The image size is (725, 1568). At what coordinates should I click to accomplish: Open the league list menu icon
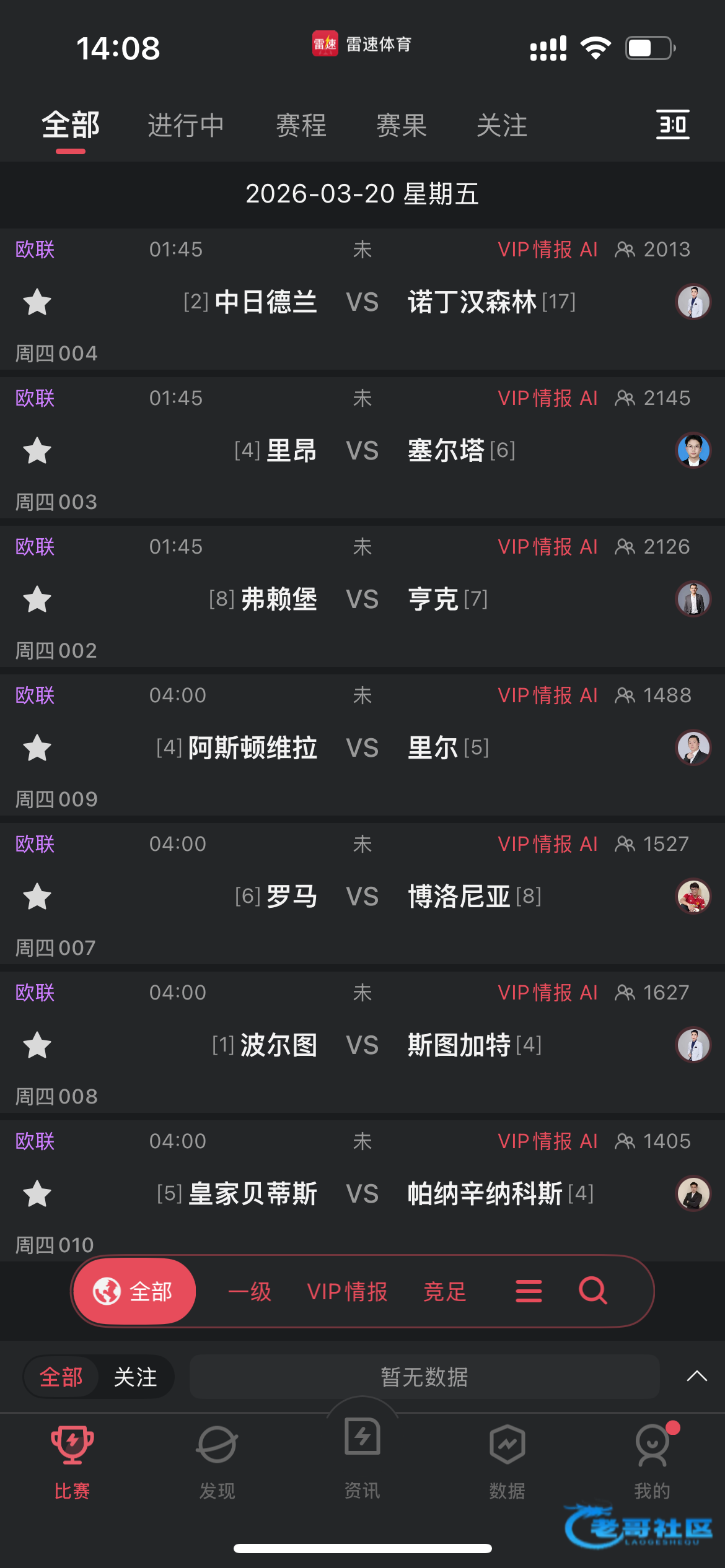[529, 1292]
